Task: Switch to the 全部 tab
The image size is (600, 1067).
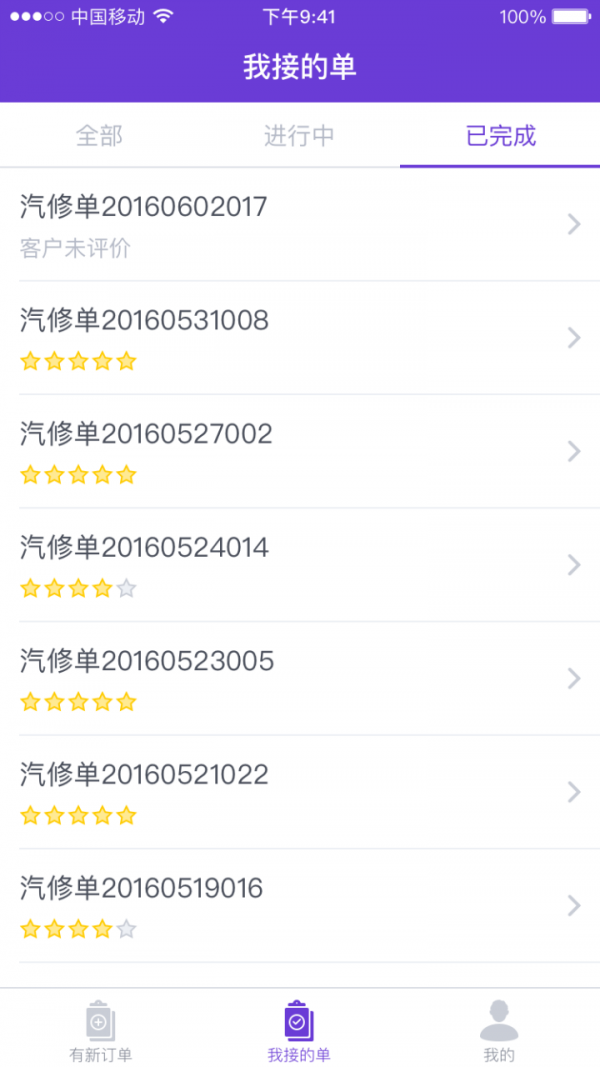Action: pos(100,135)
